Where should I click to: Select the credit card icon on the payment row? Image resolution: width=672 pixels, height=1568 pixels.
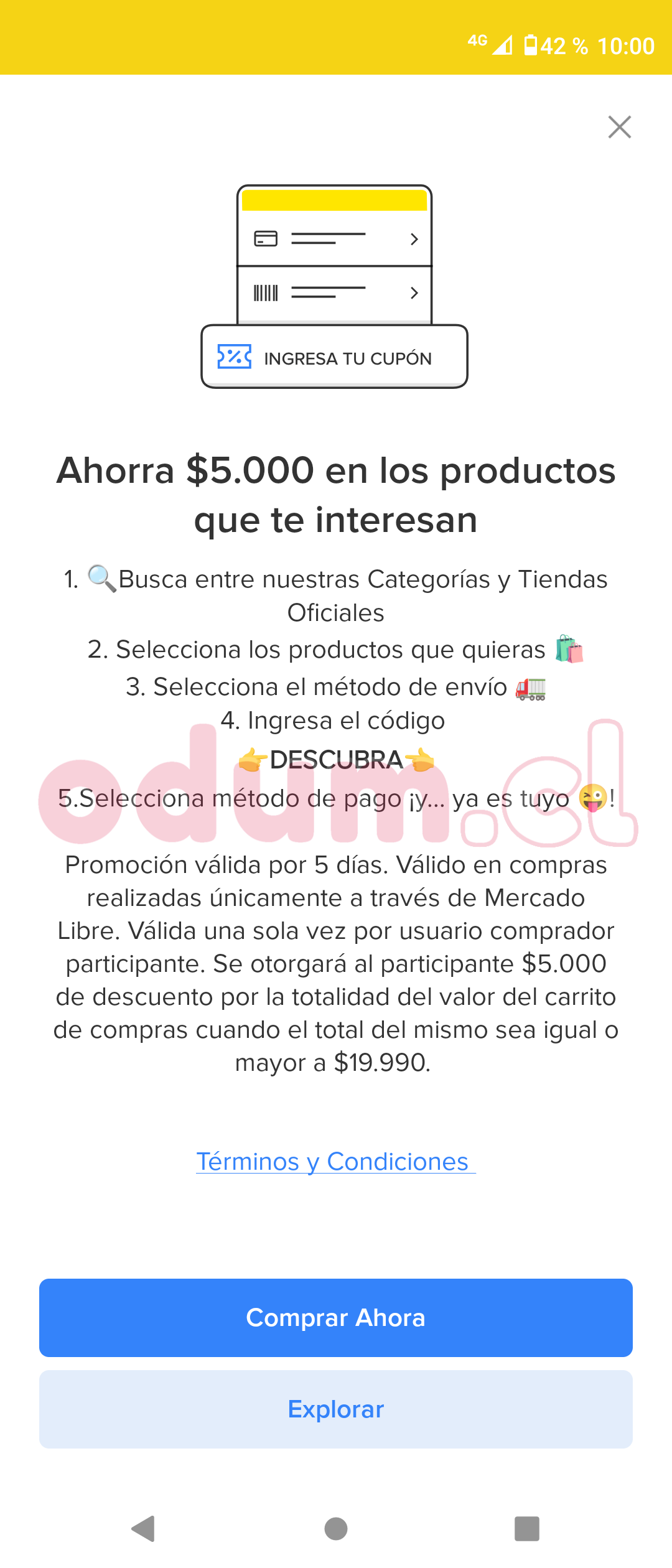tap(266, 238)
